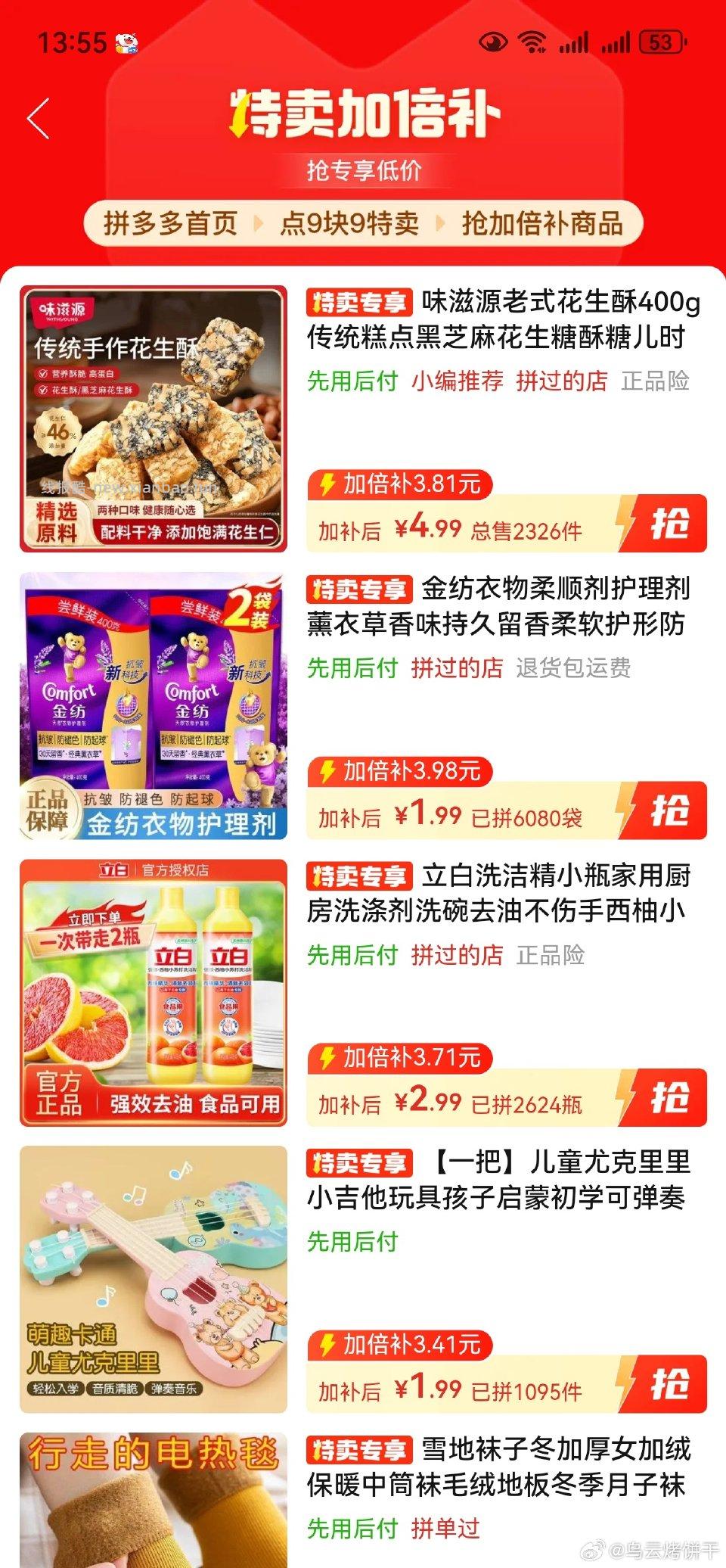Expand the arrow after 点9块9特卖

440,224
